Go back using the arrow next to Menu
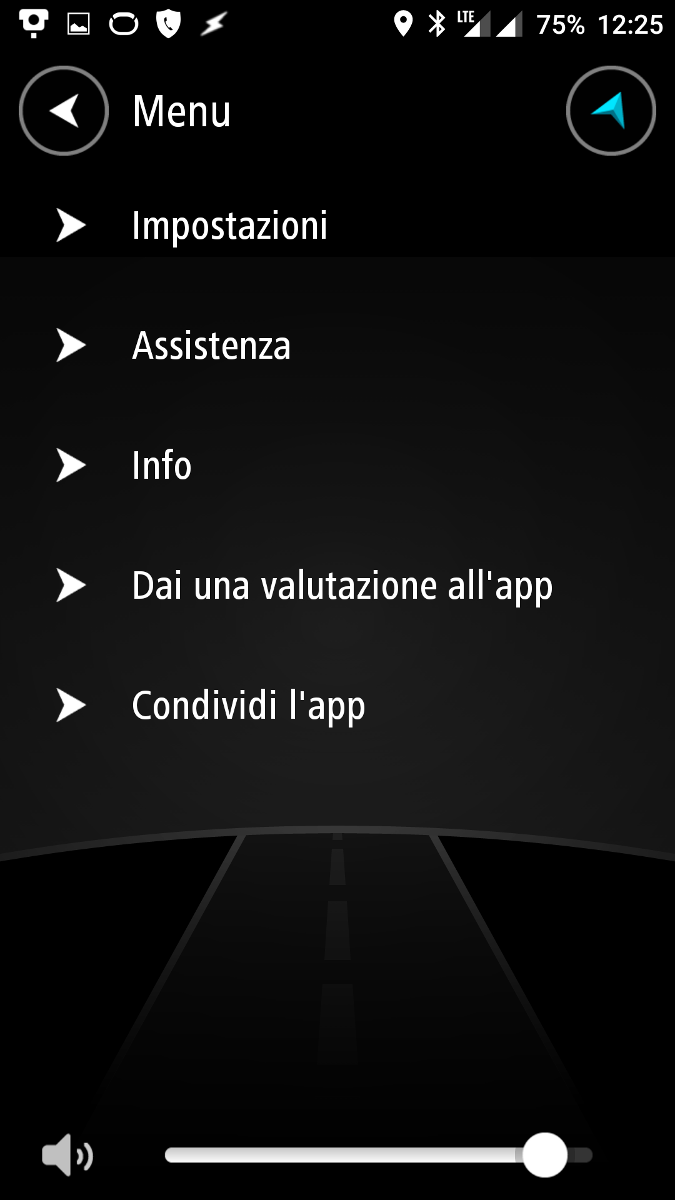 pyautogui.click(x=64, y=111)
